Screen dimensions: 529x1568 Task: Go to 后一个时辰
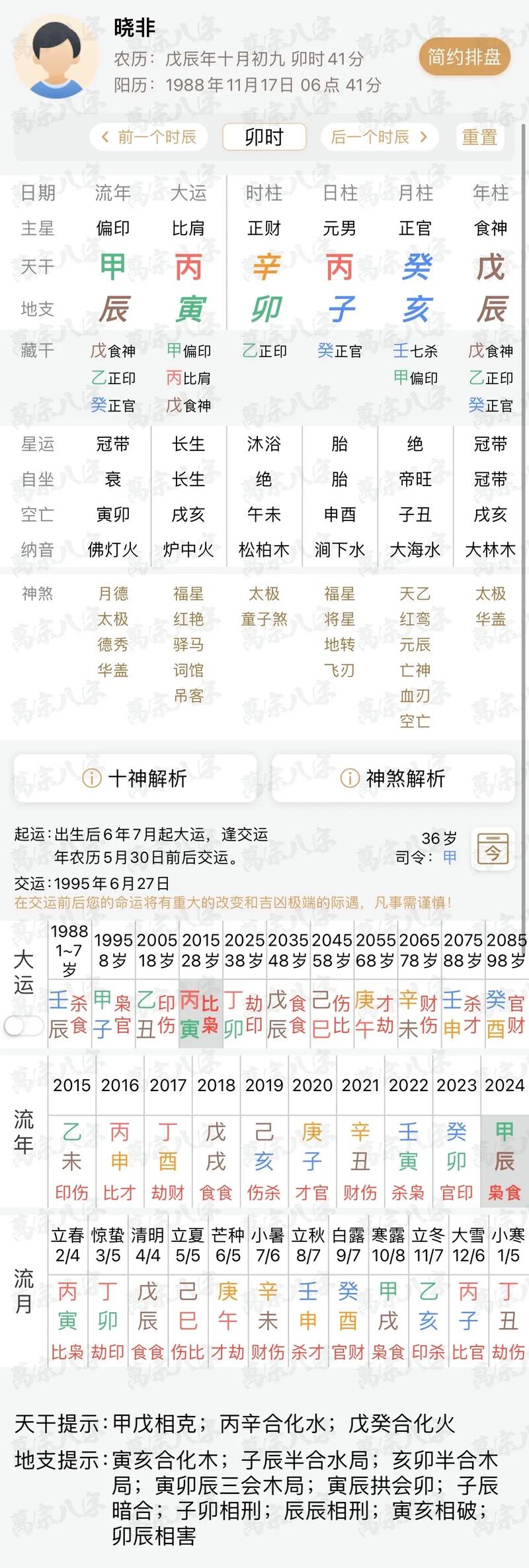379,137
